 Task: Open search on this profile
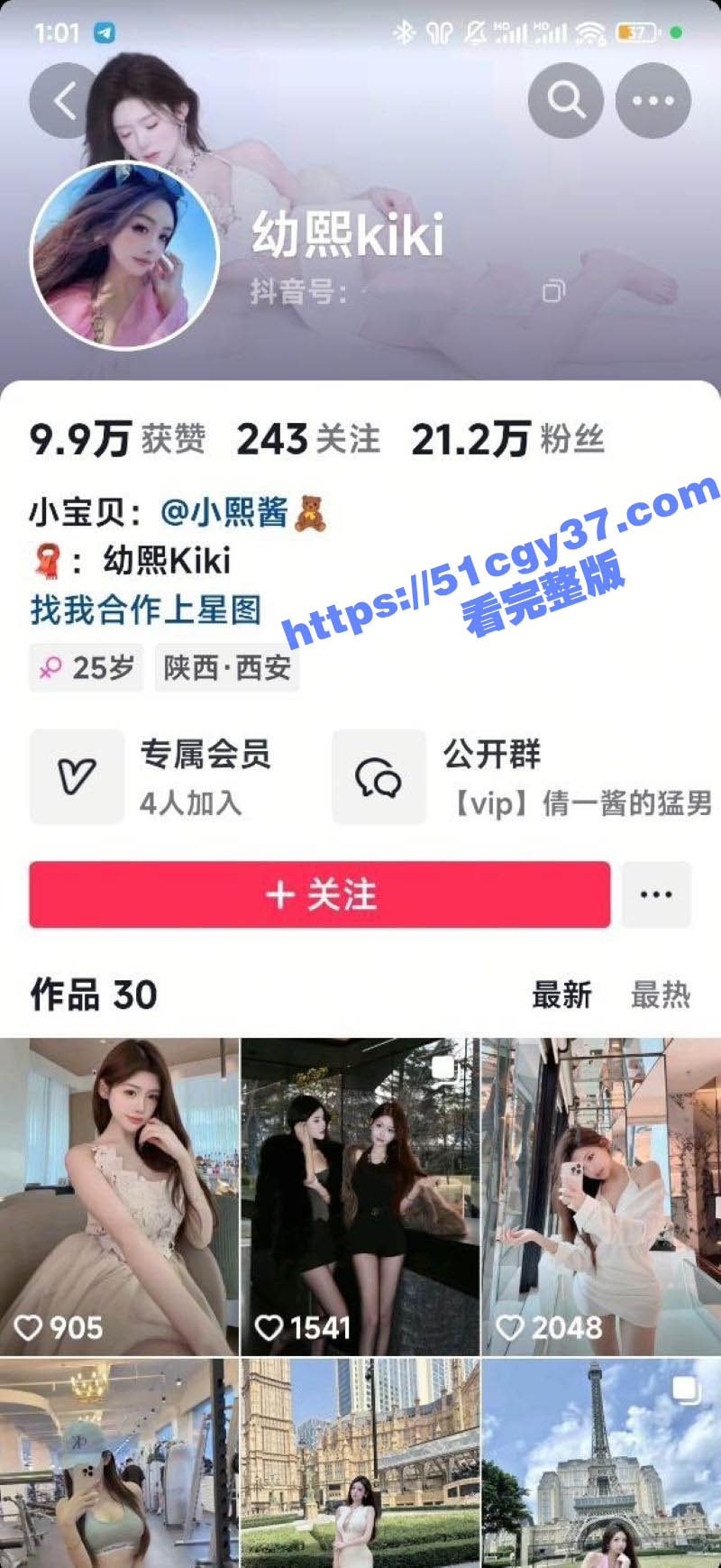pyautogui.click(x=565, y=100)
